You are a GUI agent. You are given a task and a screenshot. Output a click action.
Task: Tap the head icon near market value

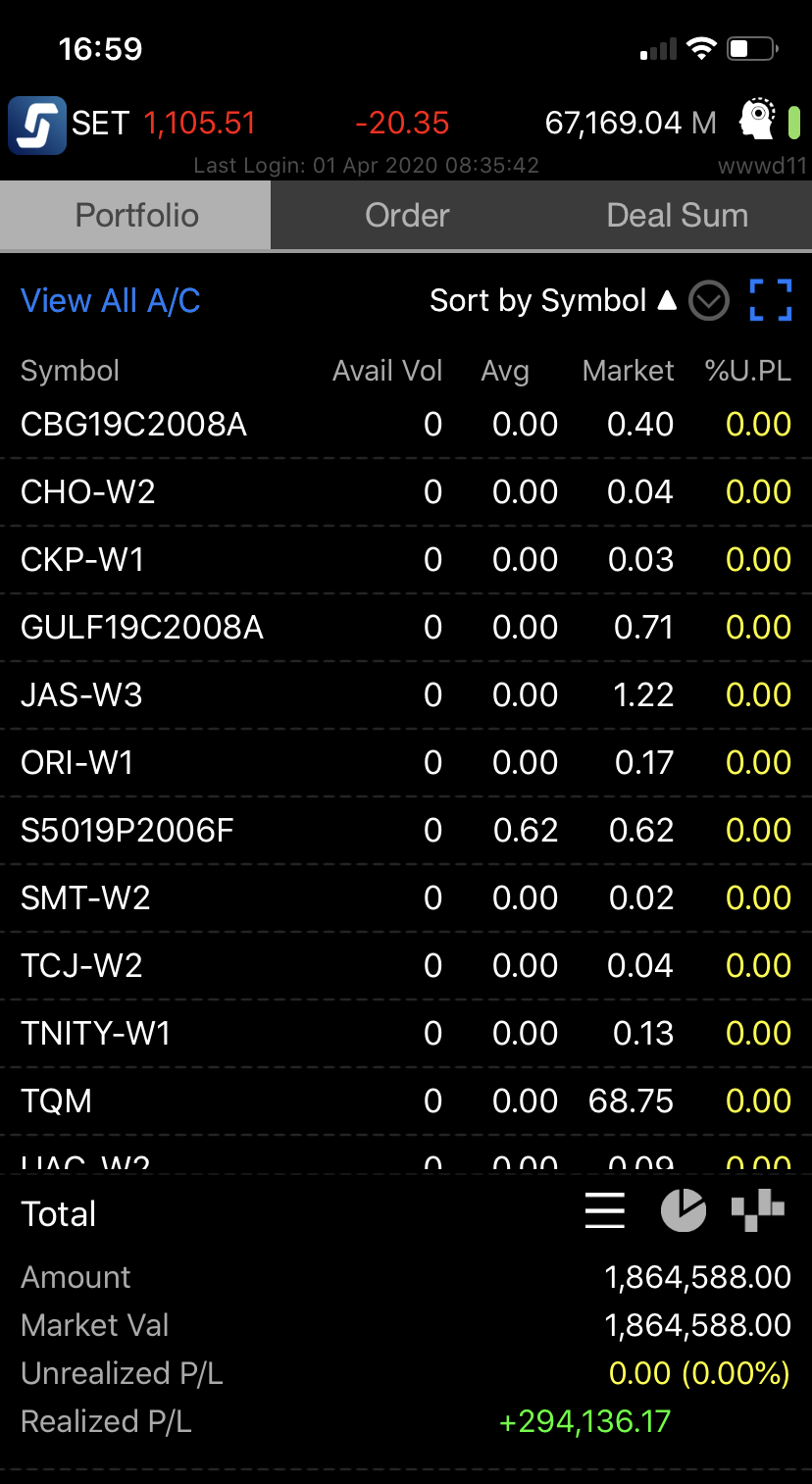point(759,122)
